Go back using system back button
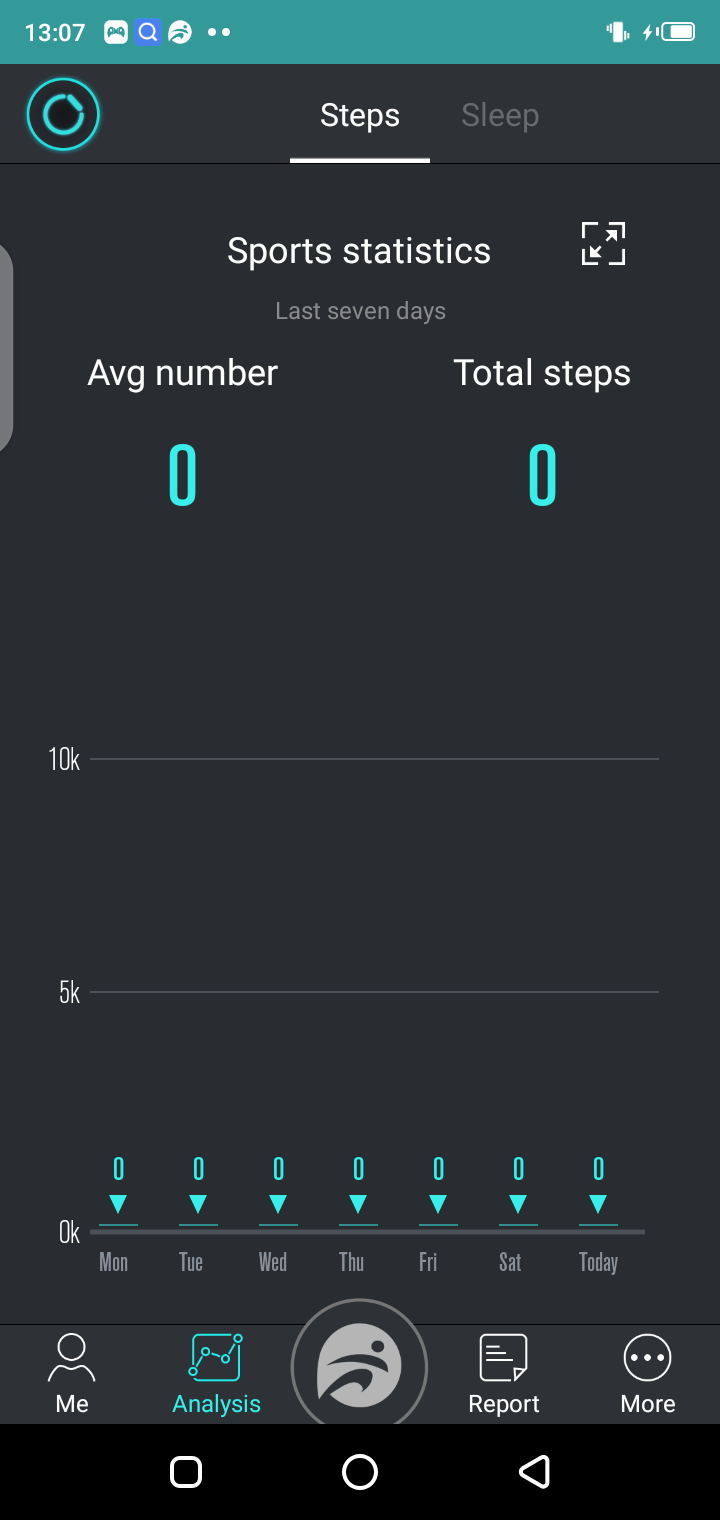The image size is (720, 1520). point(534,1472)
